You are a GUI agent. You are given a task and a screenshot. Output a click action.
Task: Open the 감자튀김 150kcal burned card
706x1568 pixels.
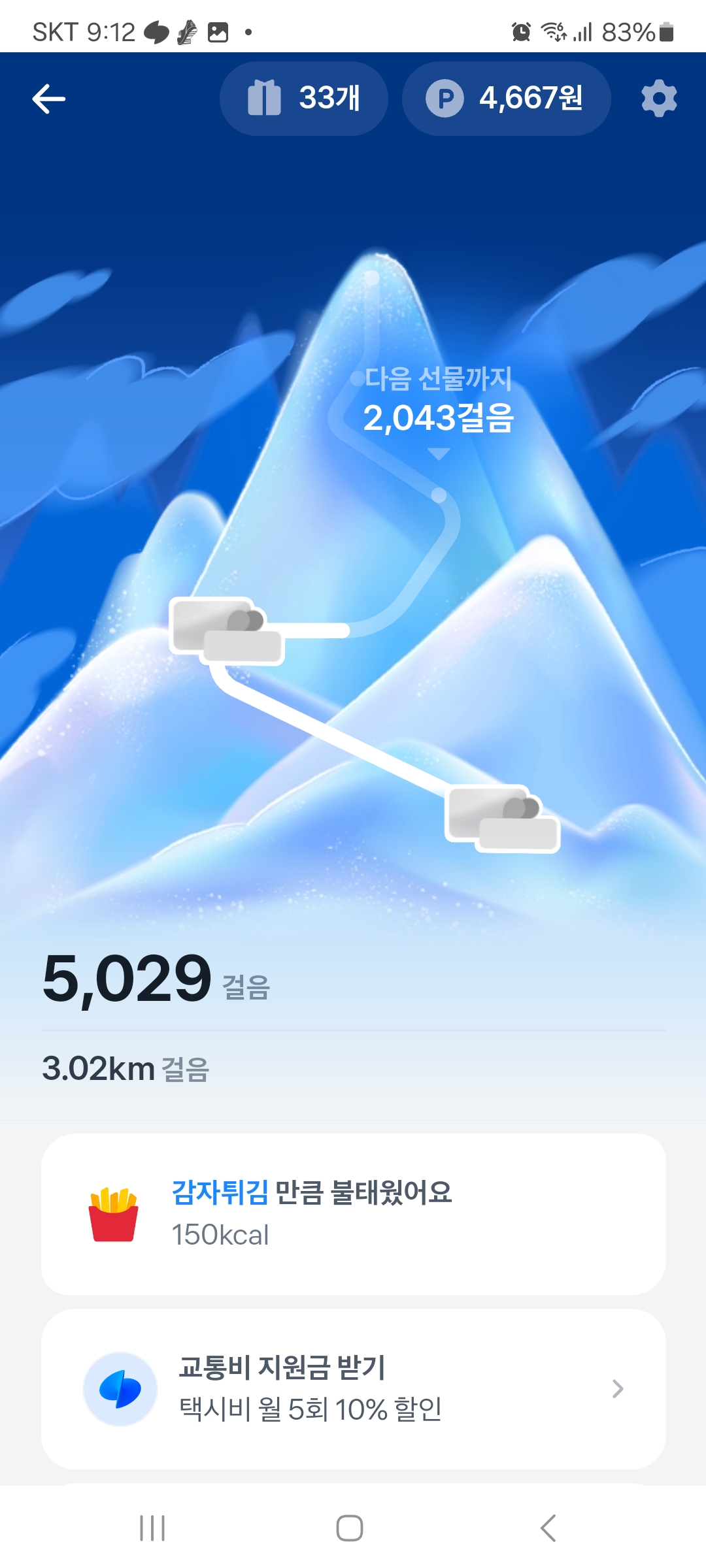pos(353,1214)
